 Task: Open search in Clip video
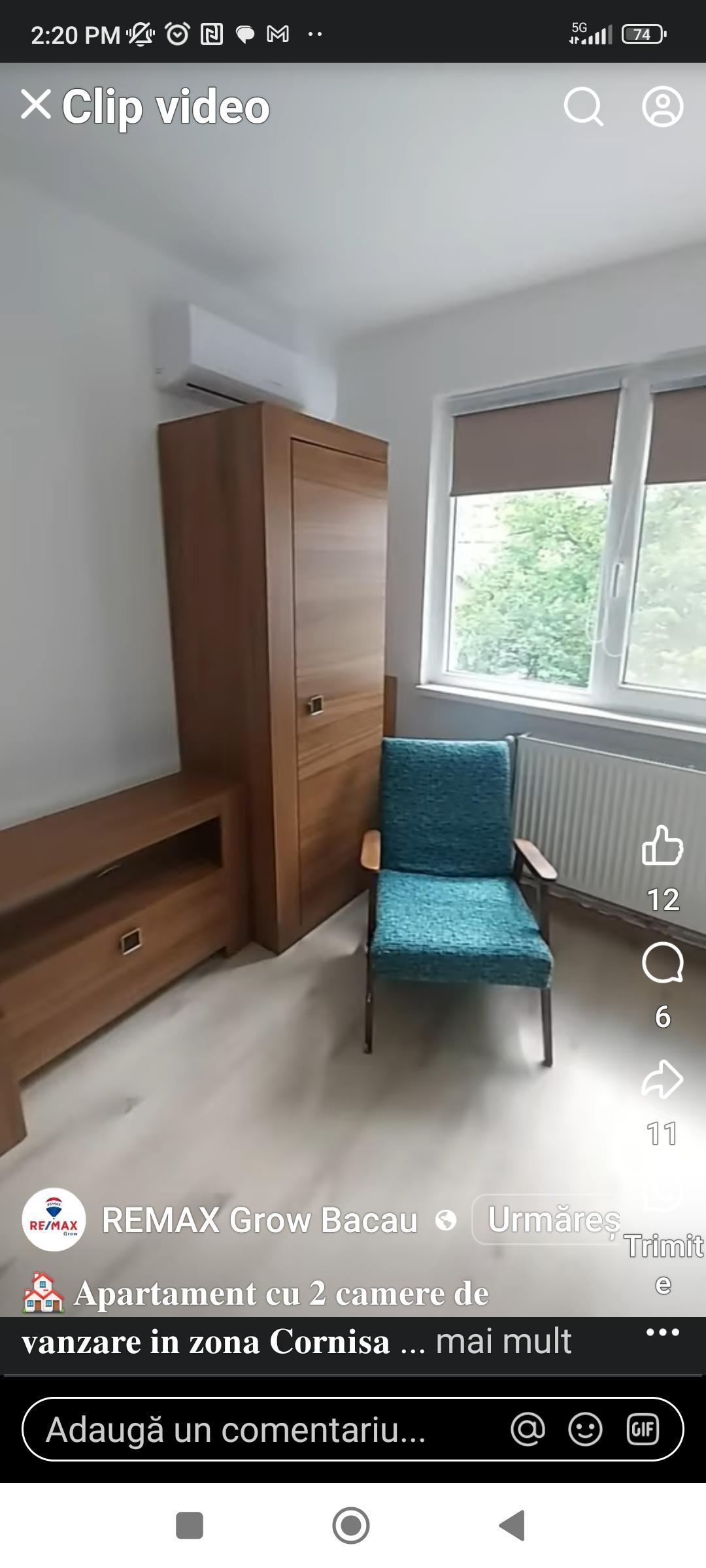point(583,106)
